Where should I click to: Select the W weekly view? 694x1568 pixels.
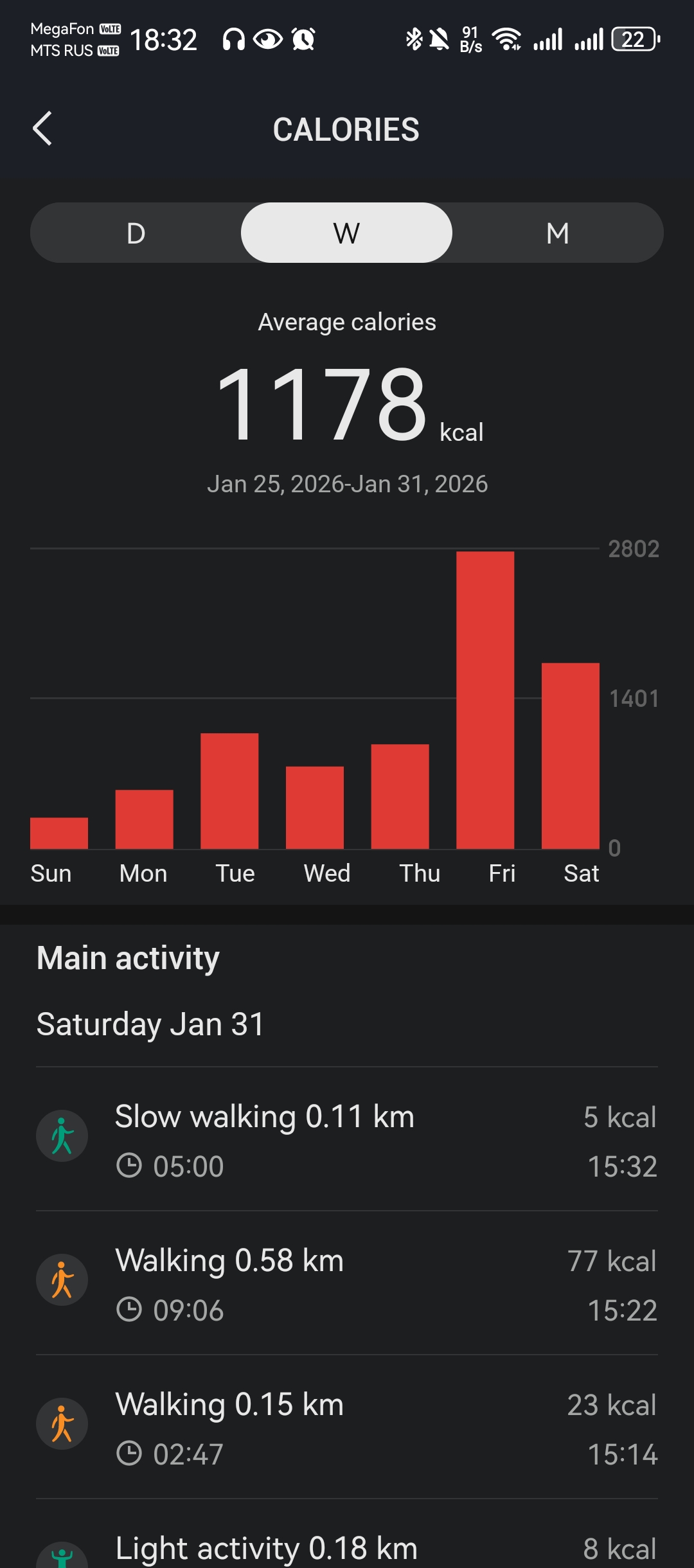click(346, 233)
